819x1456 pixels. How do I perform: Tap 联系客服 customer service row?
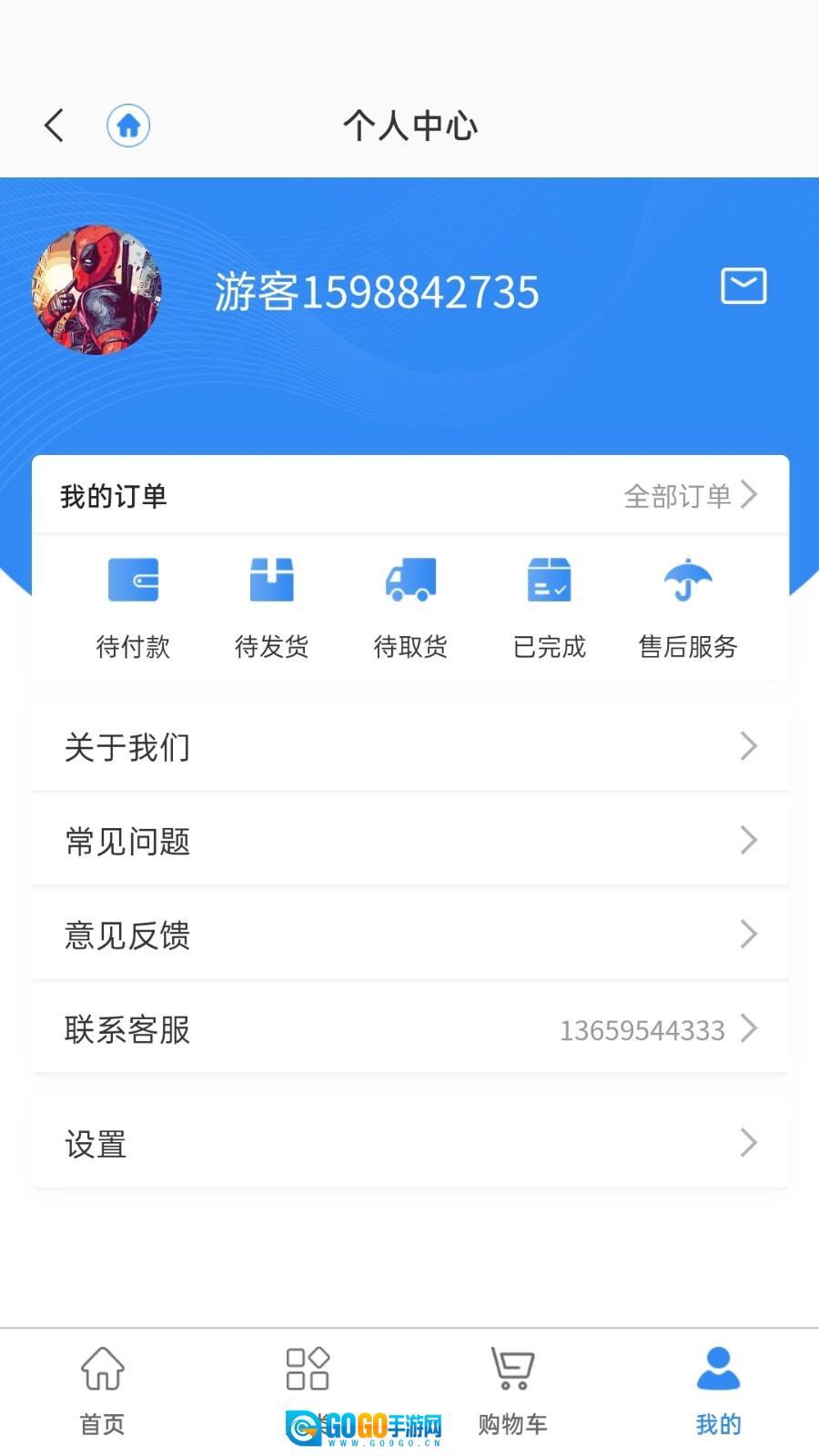[x=409, y=1029]
